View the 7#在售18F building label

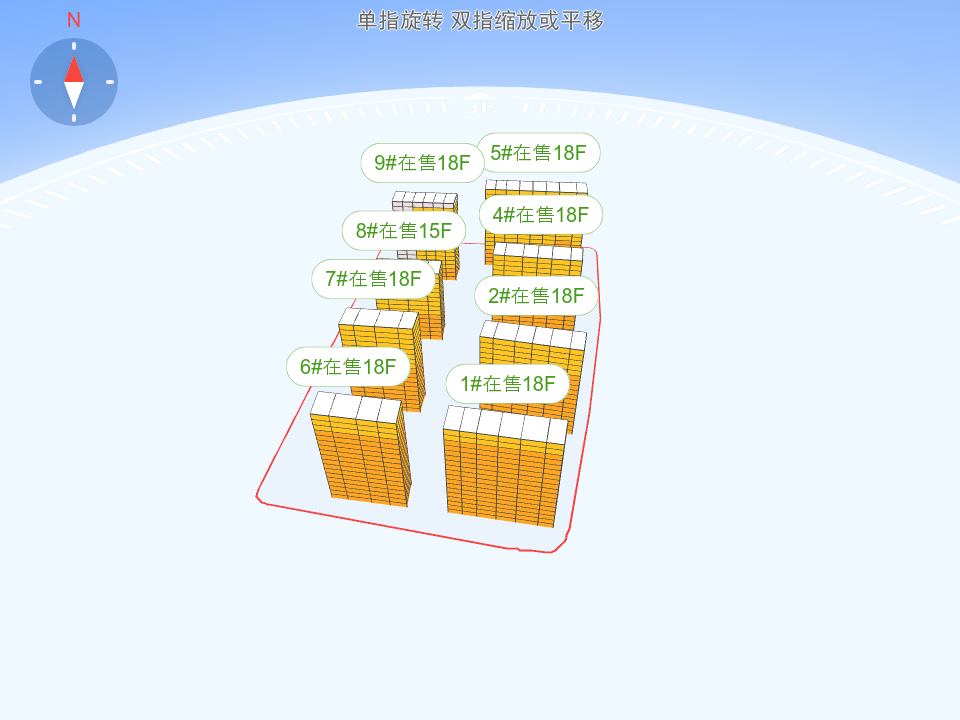coord(373,278)
